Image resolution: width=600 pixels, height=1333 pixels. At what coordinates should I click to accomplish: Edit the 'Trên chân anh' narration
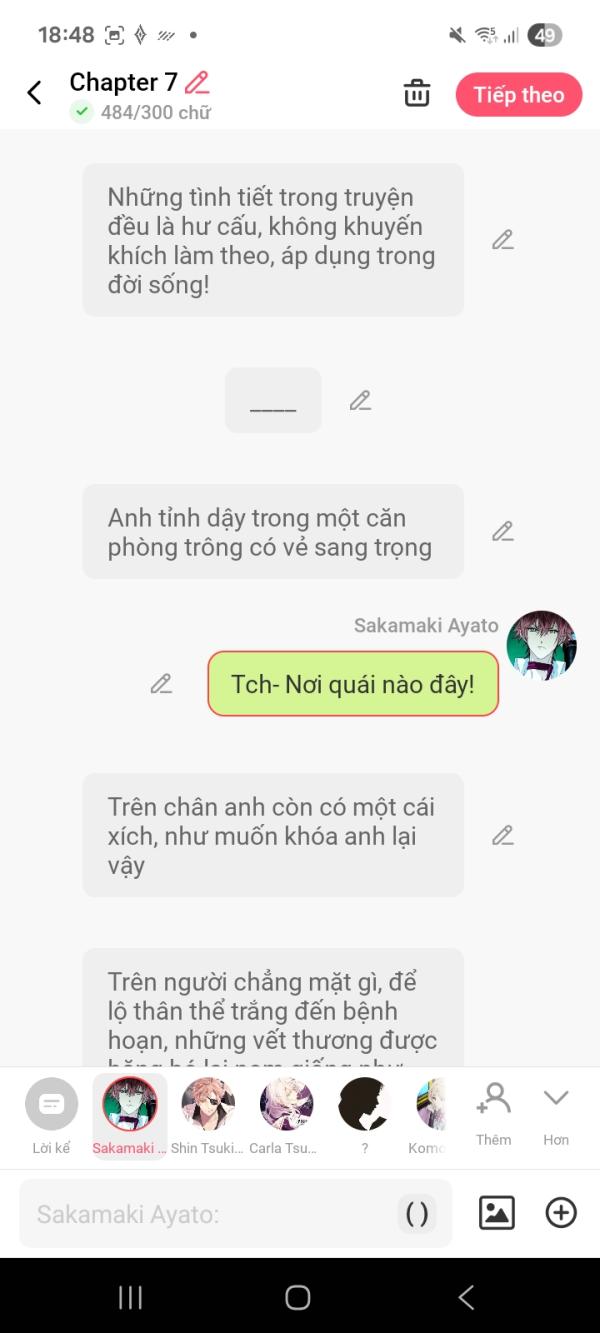[502, 835]
